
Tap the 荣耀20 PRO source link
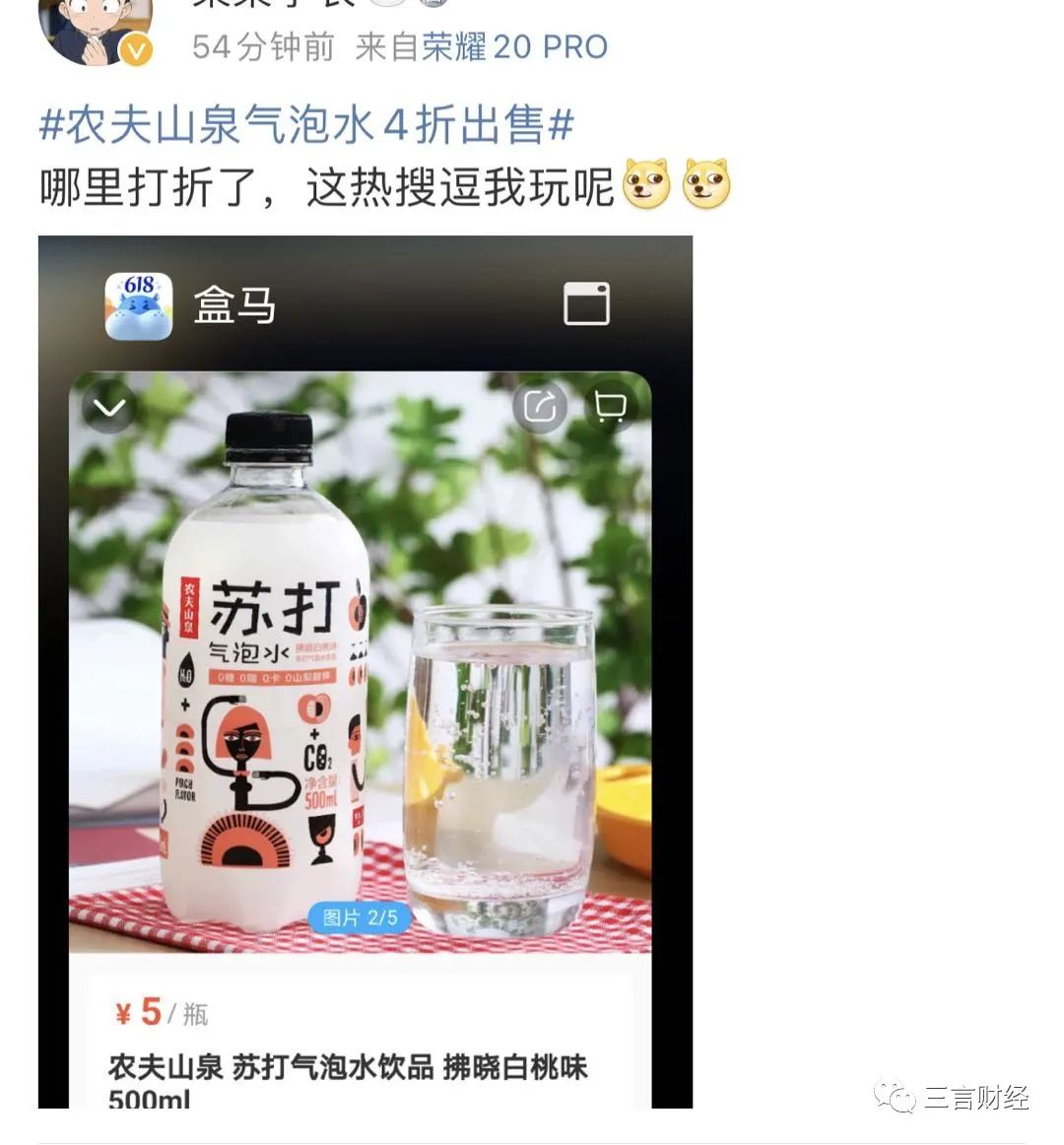(x=515, y=46)
